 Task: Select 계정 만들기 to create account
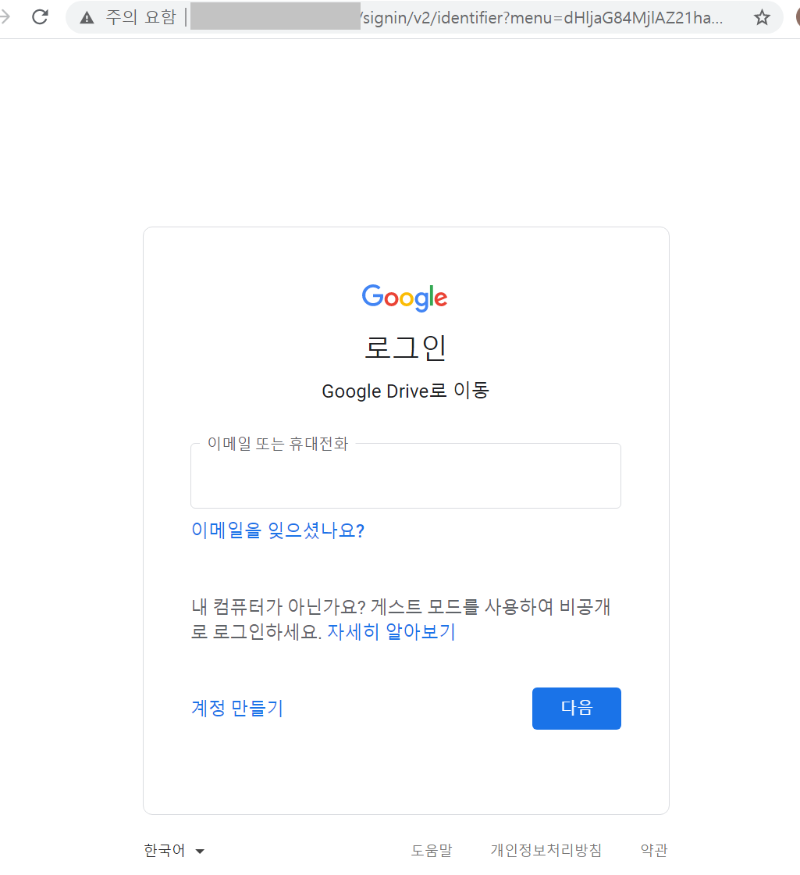237,708
